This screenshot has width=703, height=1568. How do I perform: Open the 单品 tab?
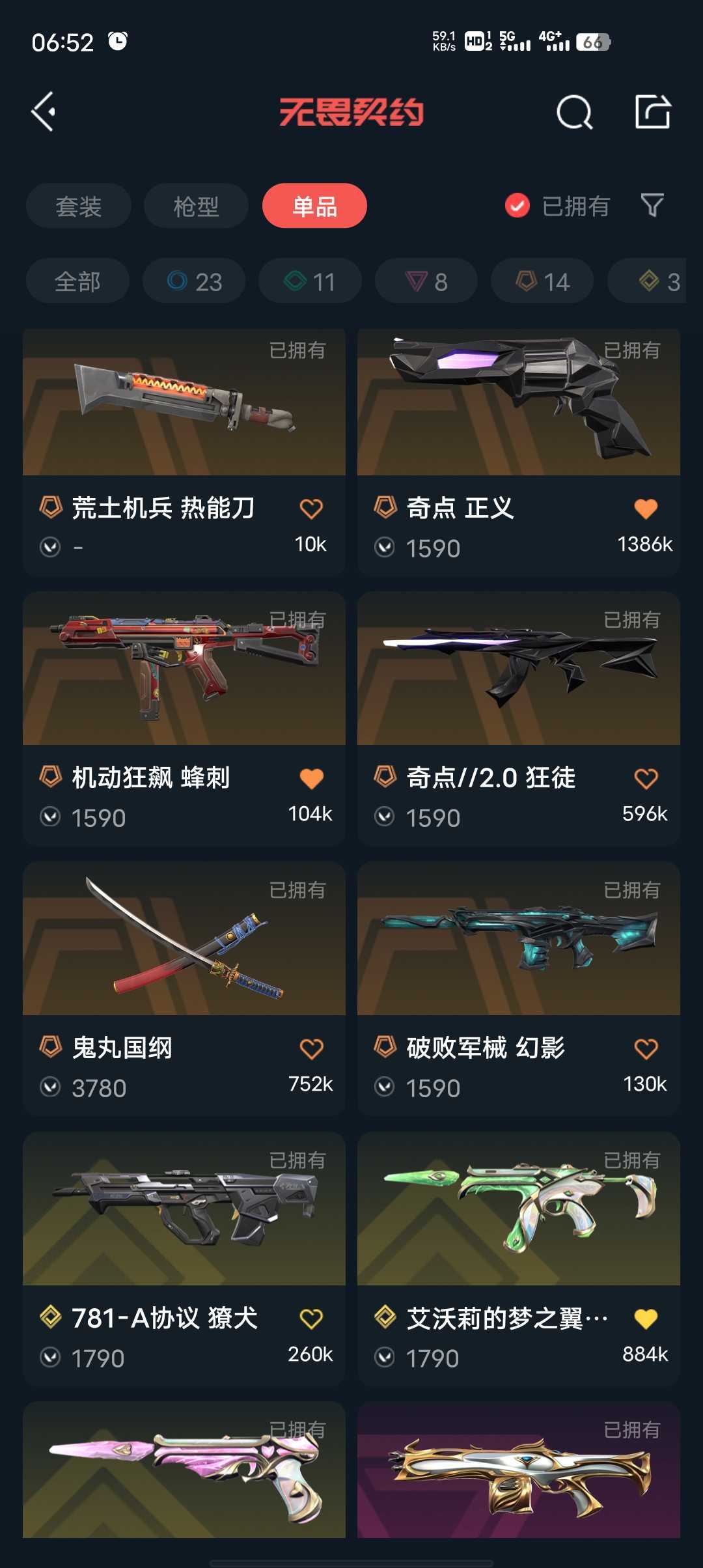click(314, 206)
